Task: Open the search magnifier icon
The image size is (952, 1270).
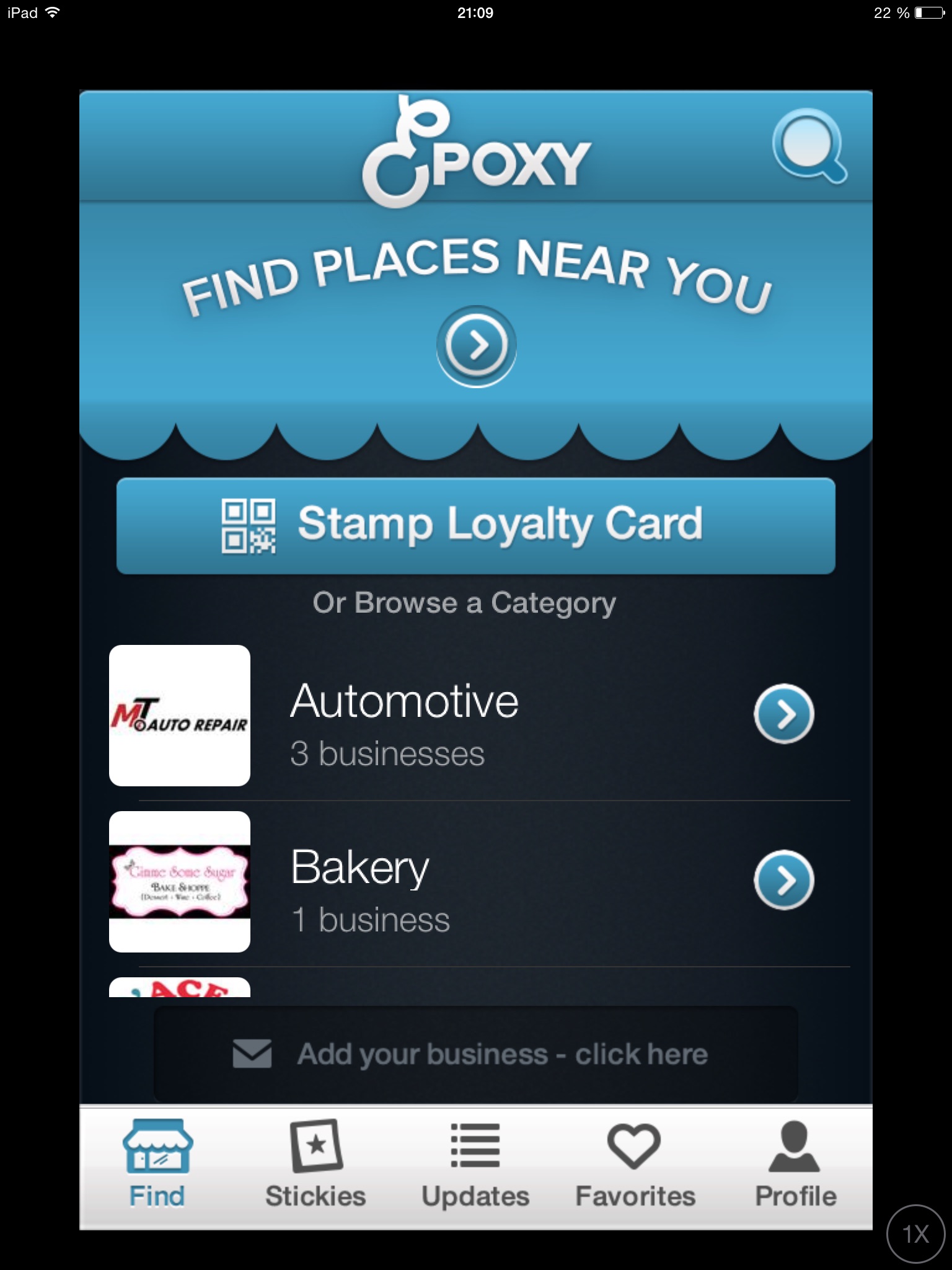Action: tap(809, 146)
